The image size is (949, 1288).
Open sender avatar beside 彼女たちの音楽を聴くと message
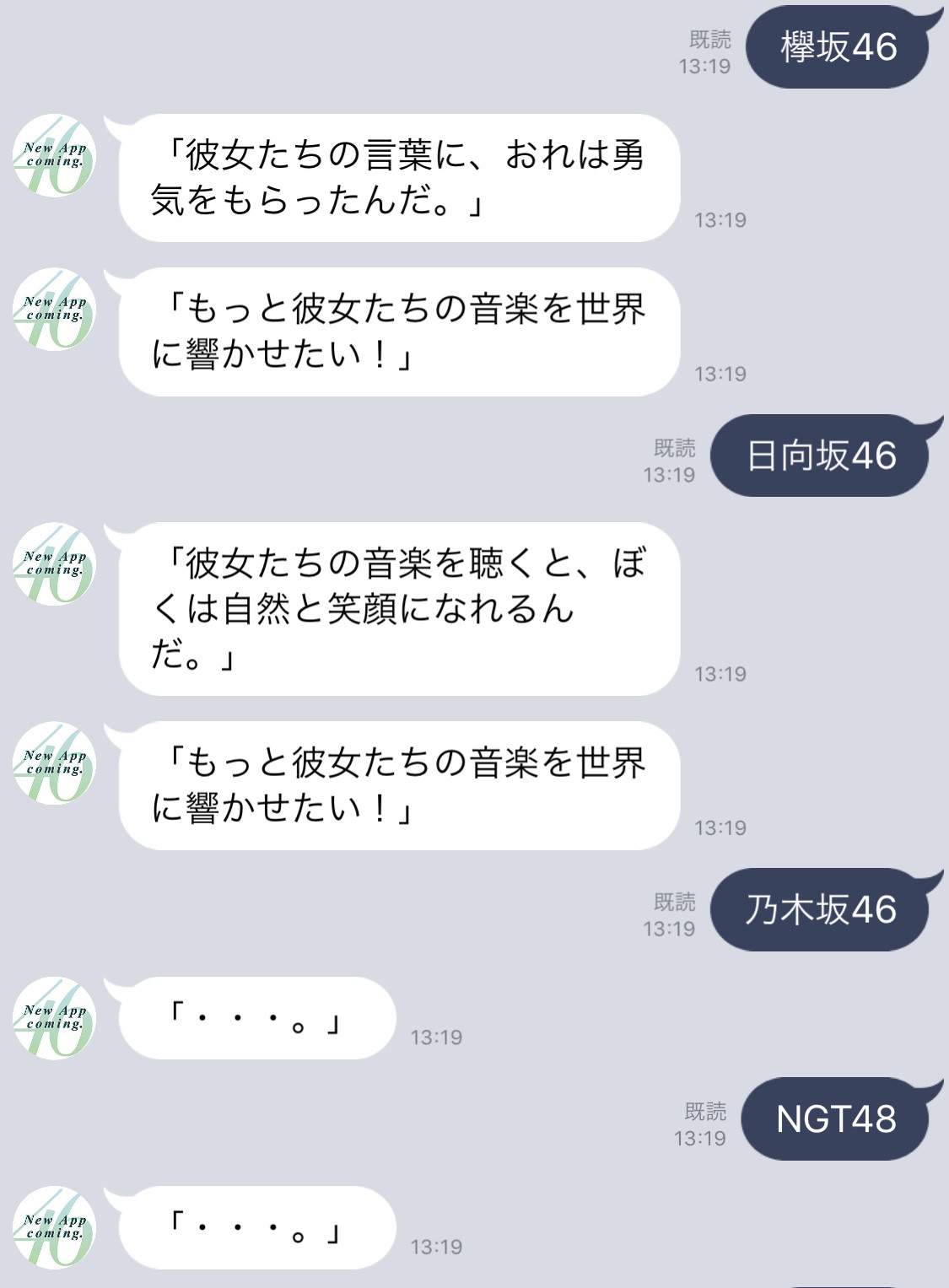55,564
